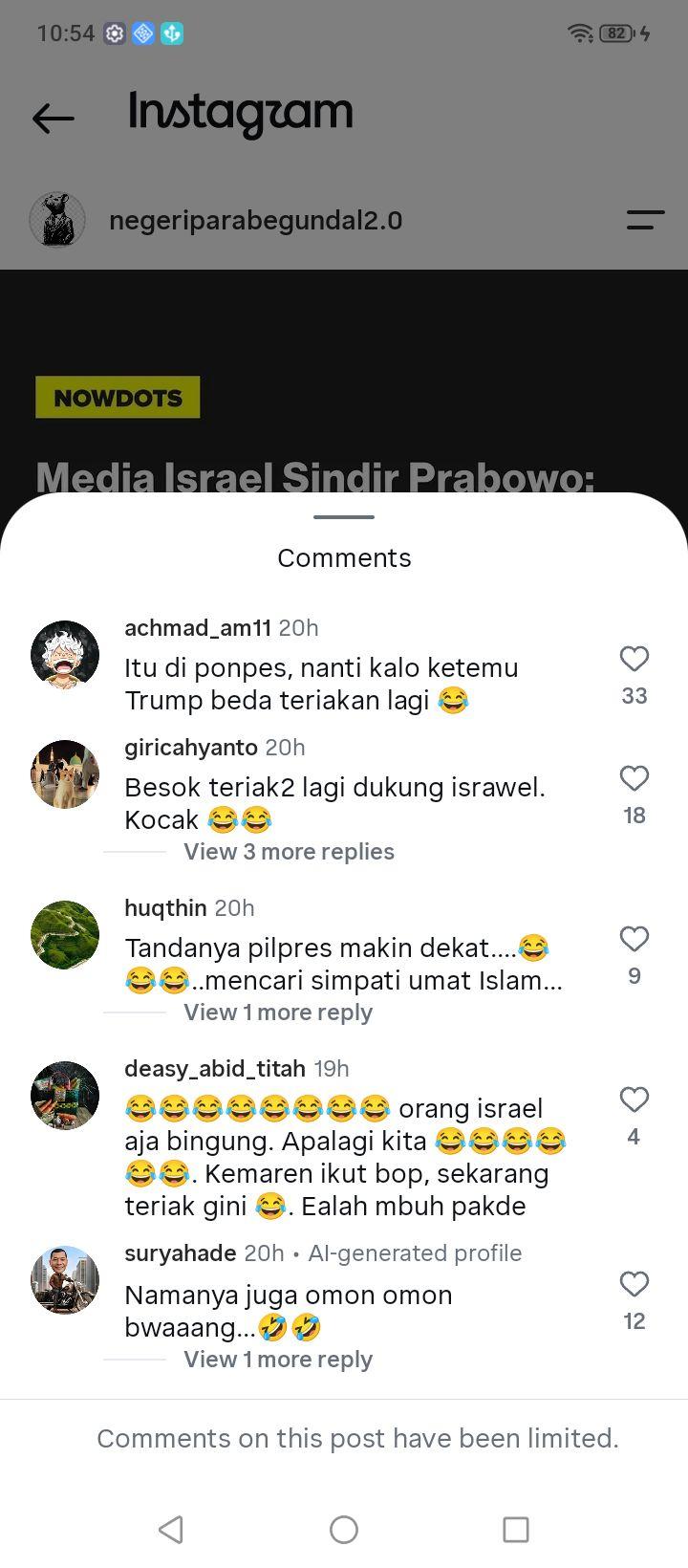This screenshot has width=688, height=1568.
Task: Open deasy_abid_titah's profile
Action: click(215, 1069)
